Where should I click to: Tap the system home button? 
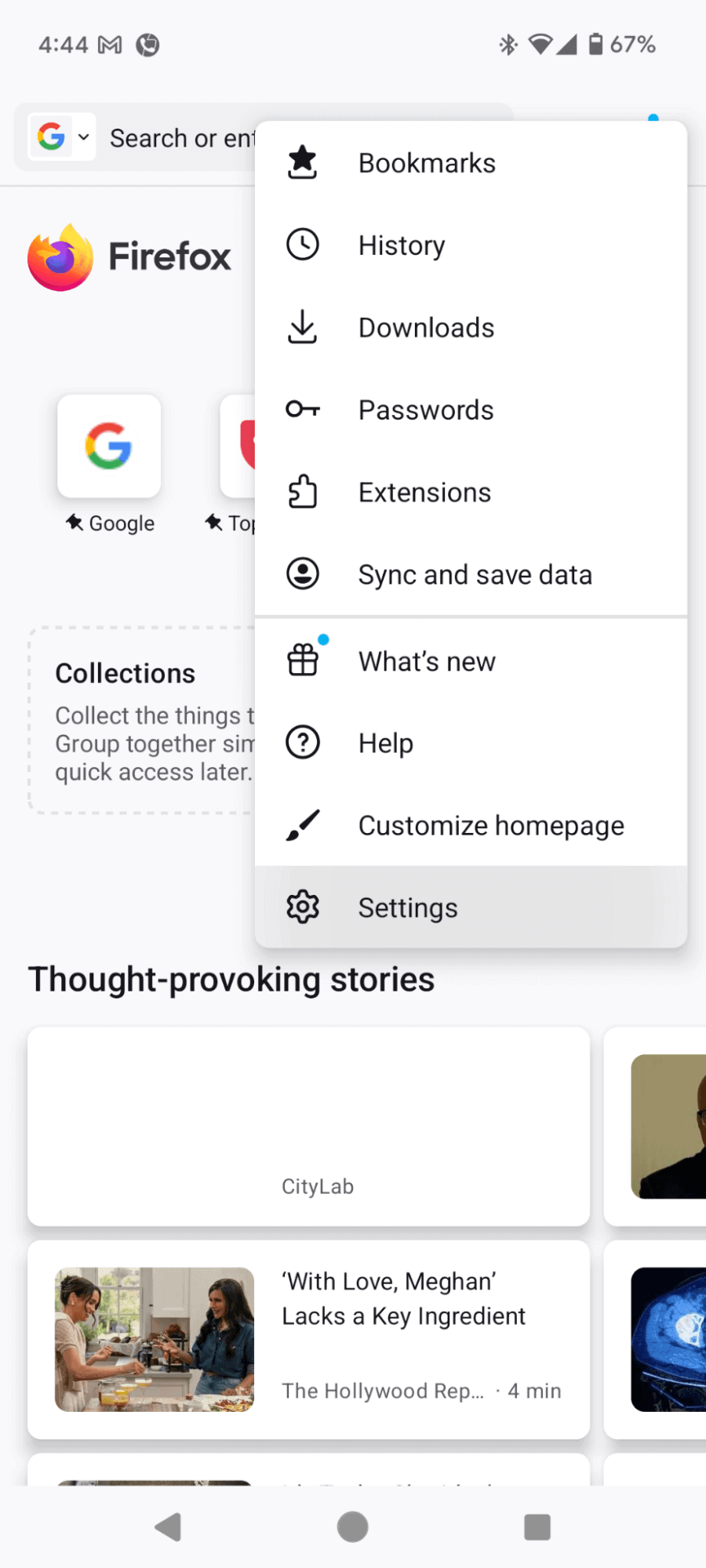point(353,1527)
